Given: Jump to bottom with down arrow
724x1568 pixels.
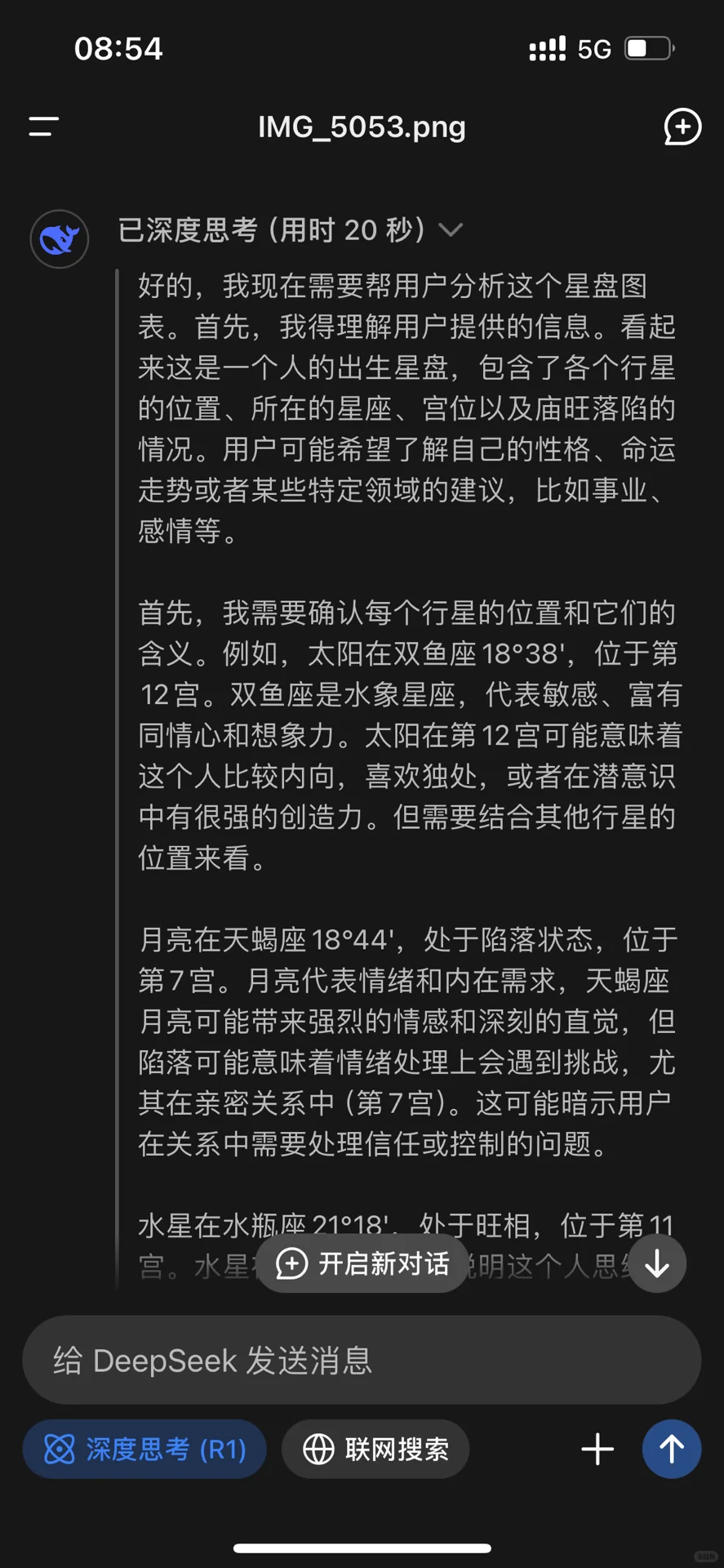Looking at the screenshot, I should [x=657, y=1264].
